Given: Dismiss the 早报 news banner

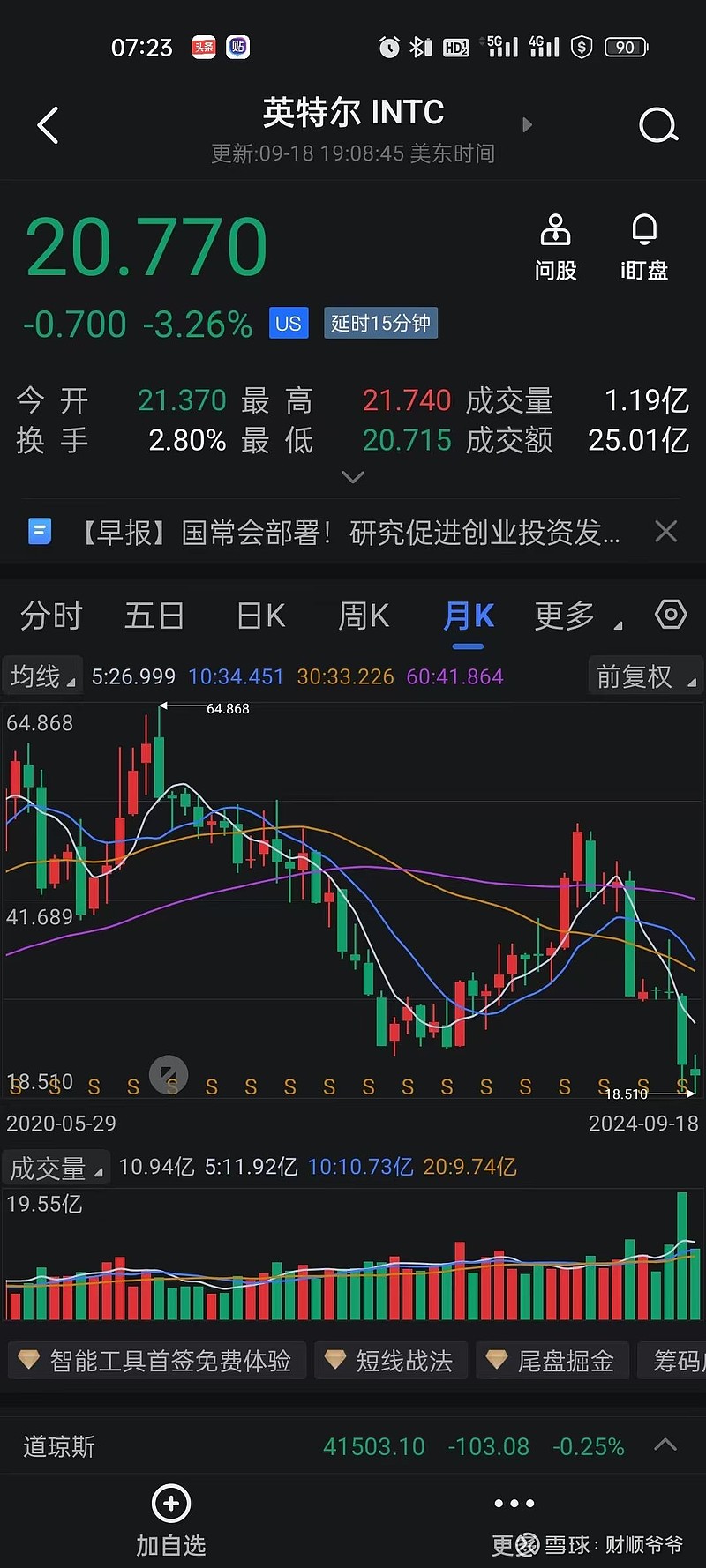Looking at the screenshot, I should (x=666, y=532).
